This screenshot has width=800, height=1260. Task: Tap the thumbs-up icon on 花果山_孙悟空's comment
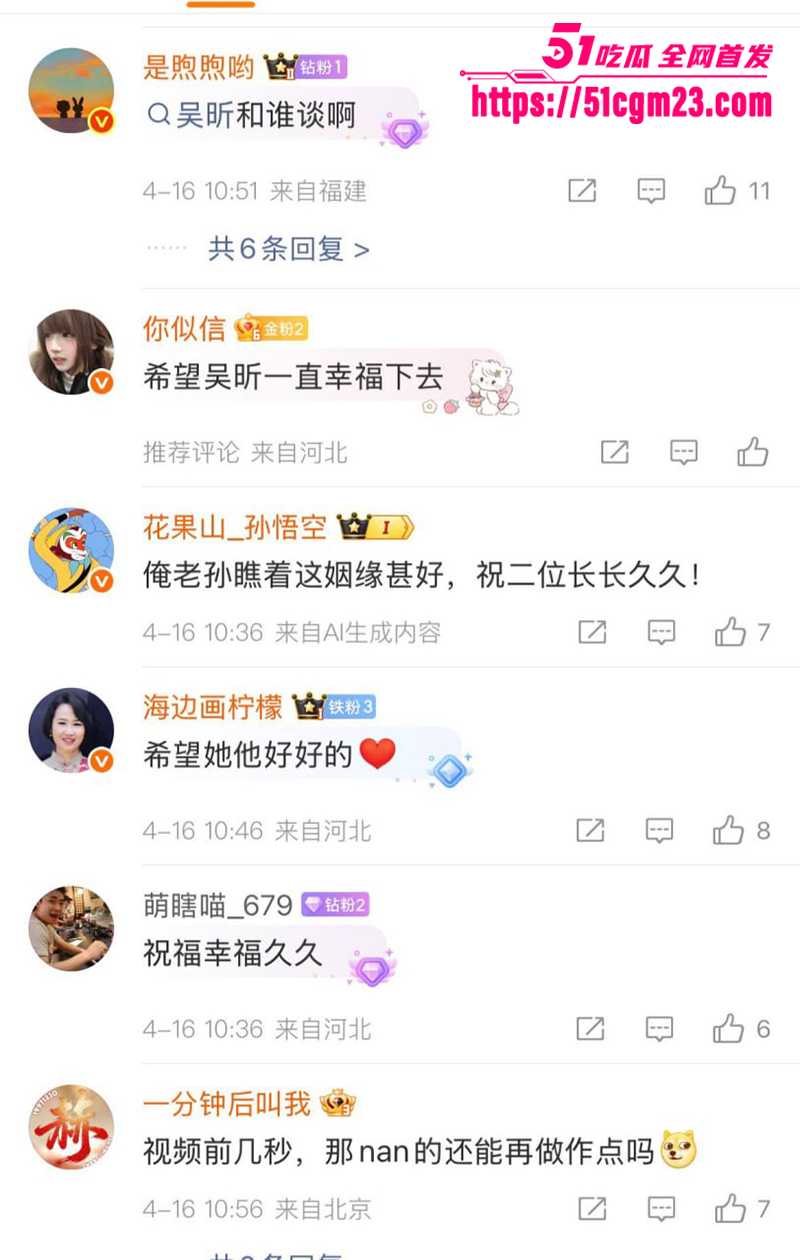pos(728,633)
